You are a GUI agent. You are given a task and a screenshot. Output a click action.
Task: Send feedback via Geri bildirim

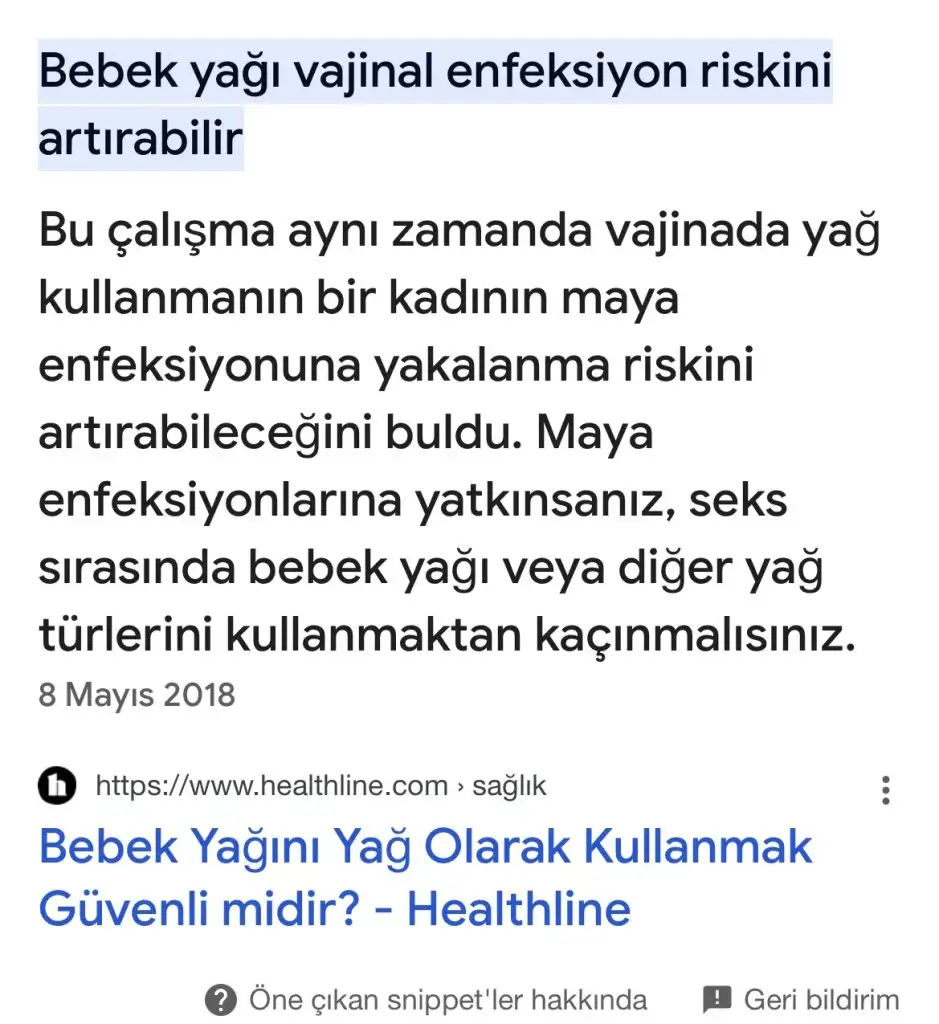tap(801, 999)
